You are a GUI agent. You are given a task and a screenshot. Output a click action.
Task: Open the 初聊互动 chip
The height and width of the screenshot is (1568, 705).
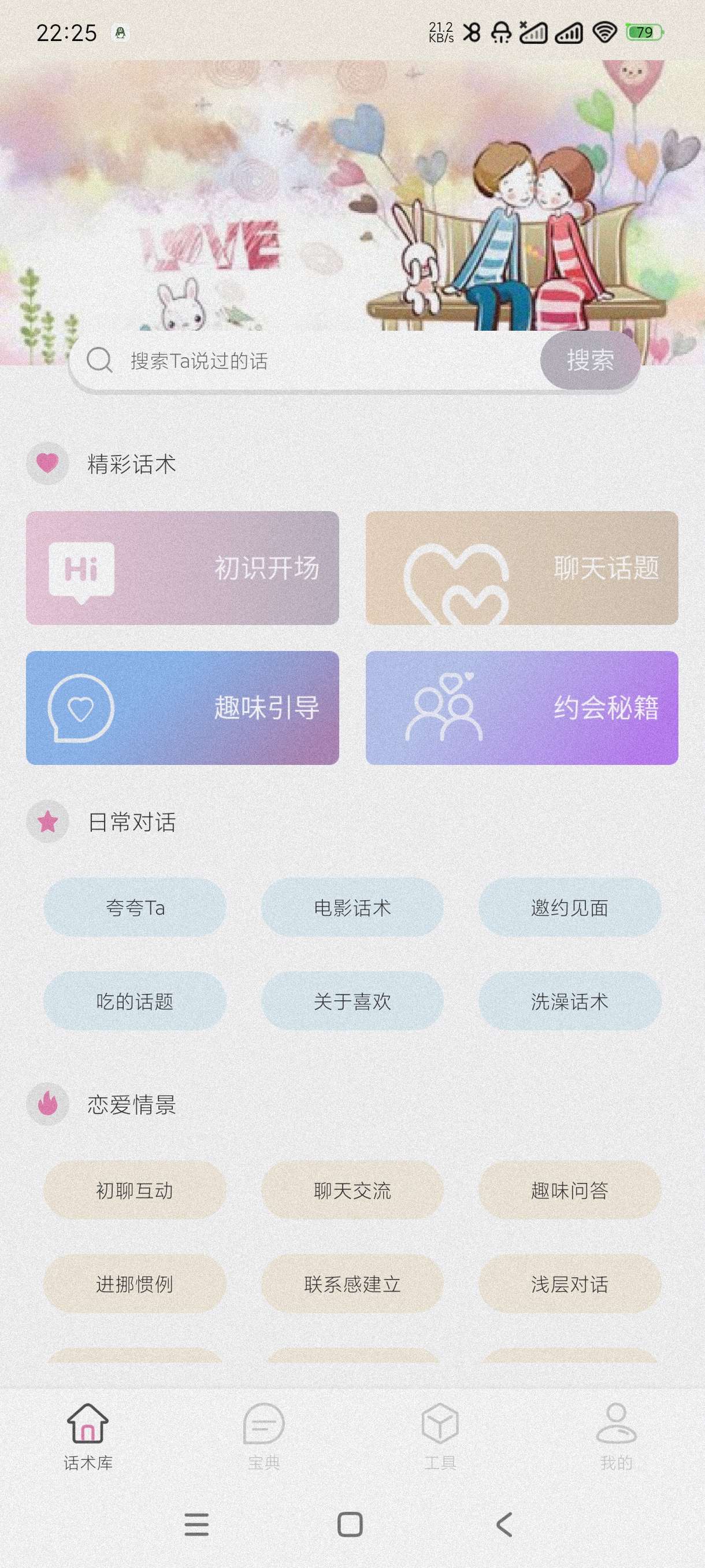click(135, 1190)
